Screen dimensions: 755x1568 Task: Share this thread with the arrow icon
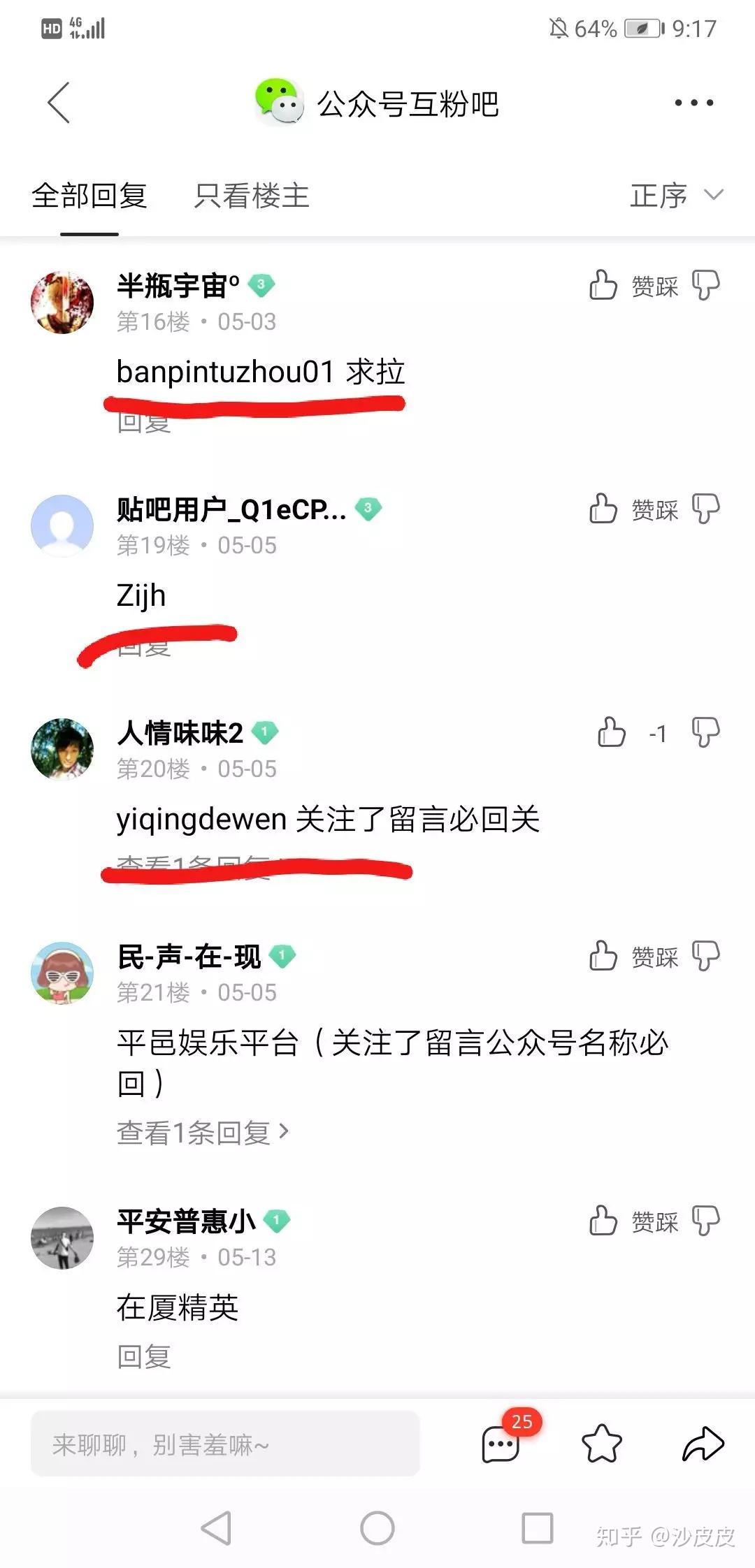pyautogui.click(x=703, y=1444)
